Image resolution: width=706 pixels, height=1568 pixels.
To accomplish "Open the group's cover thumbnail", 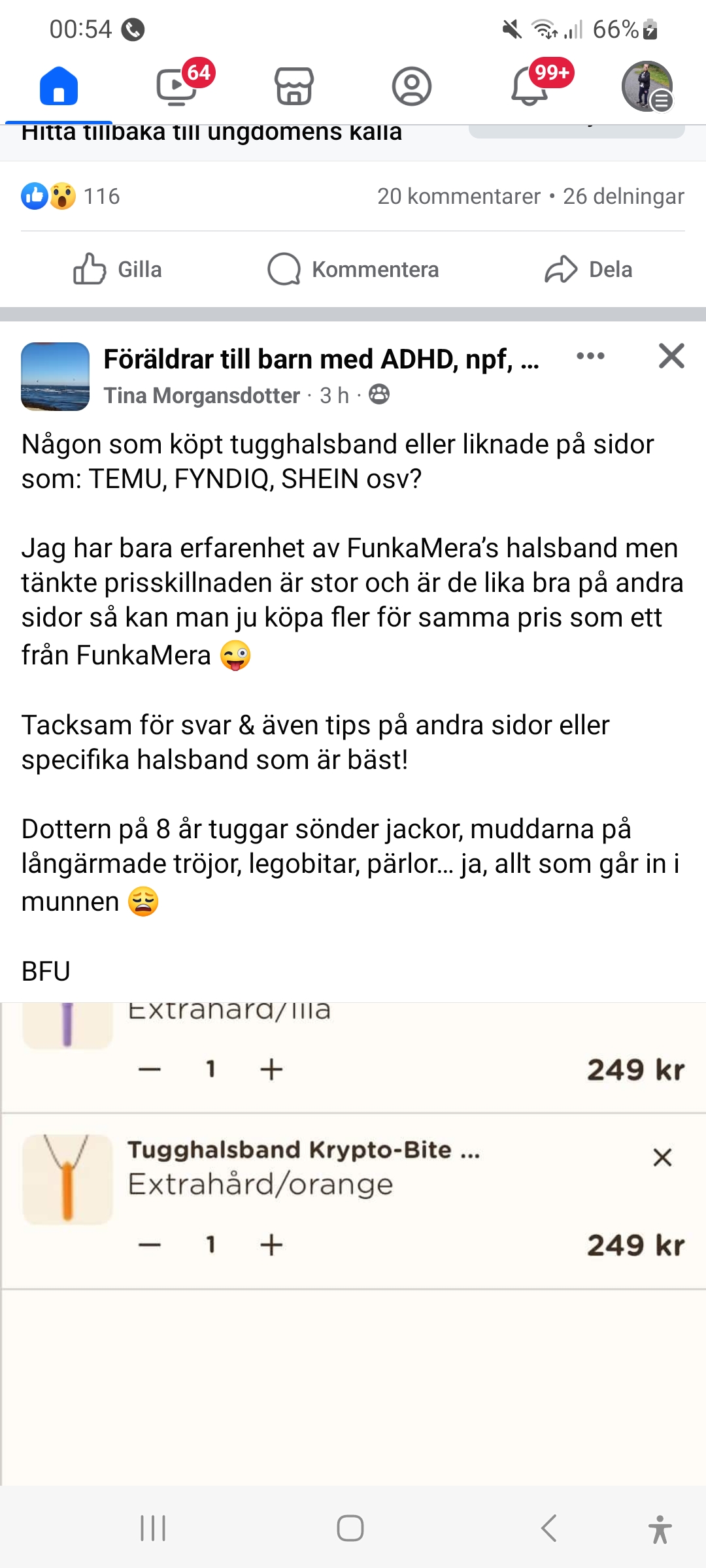I will click(x=56, y=376).
